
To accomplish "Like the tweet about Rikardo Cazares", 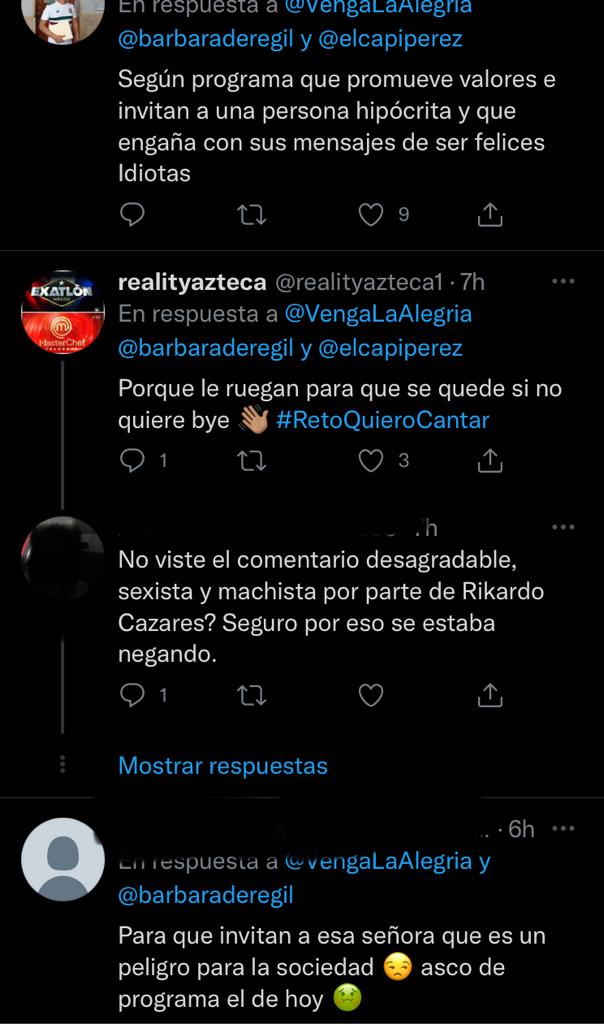I will (x=371, y=695).
